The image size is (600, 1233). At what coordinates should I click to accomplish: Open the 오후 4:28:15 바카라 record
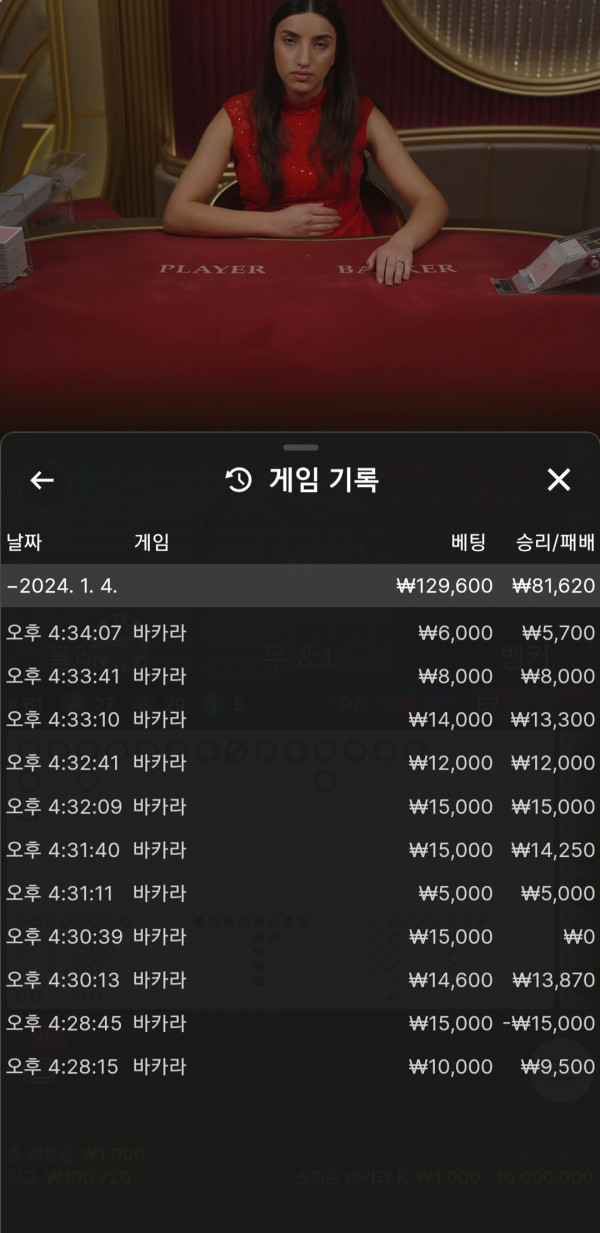(300, 1067)
